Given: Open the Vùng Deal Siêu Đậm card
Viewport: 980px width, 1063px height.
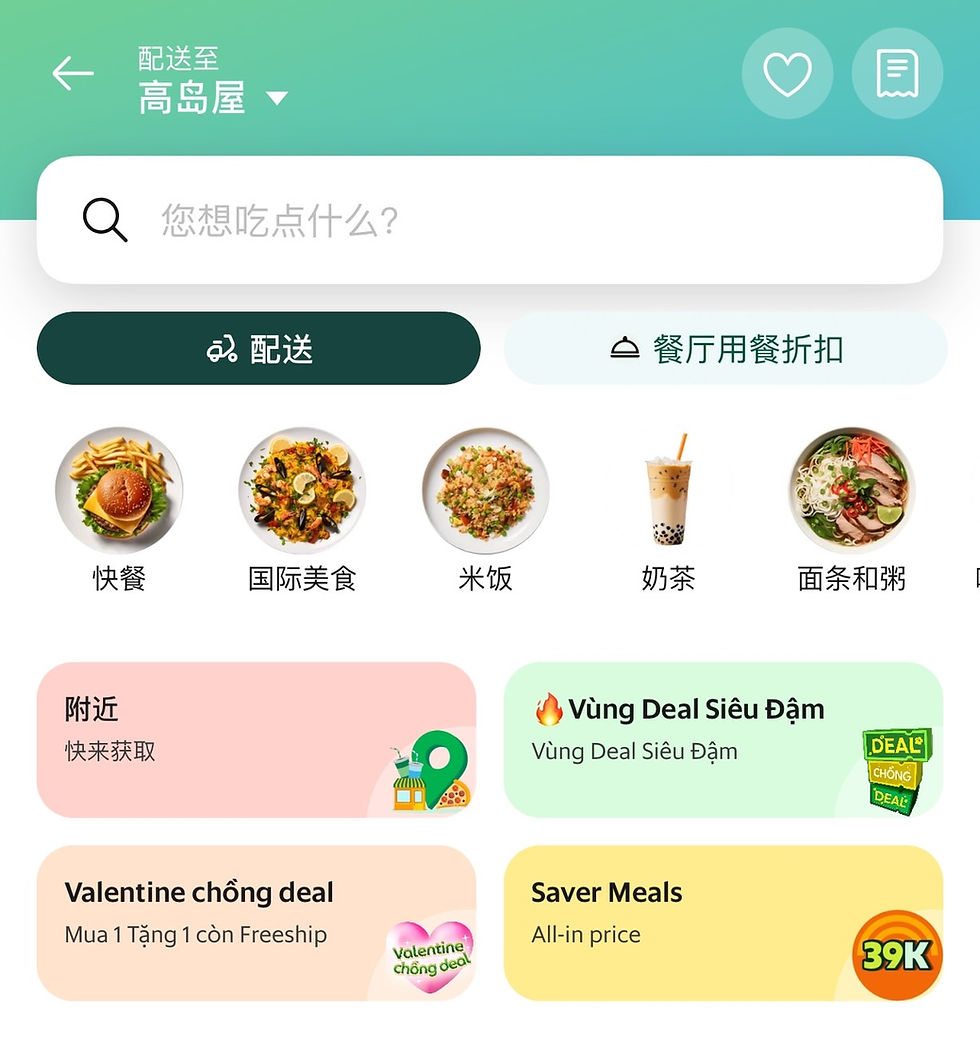Looking at the screenshot, I should click(x=723, y=740).
